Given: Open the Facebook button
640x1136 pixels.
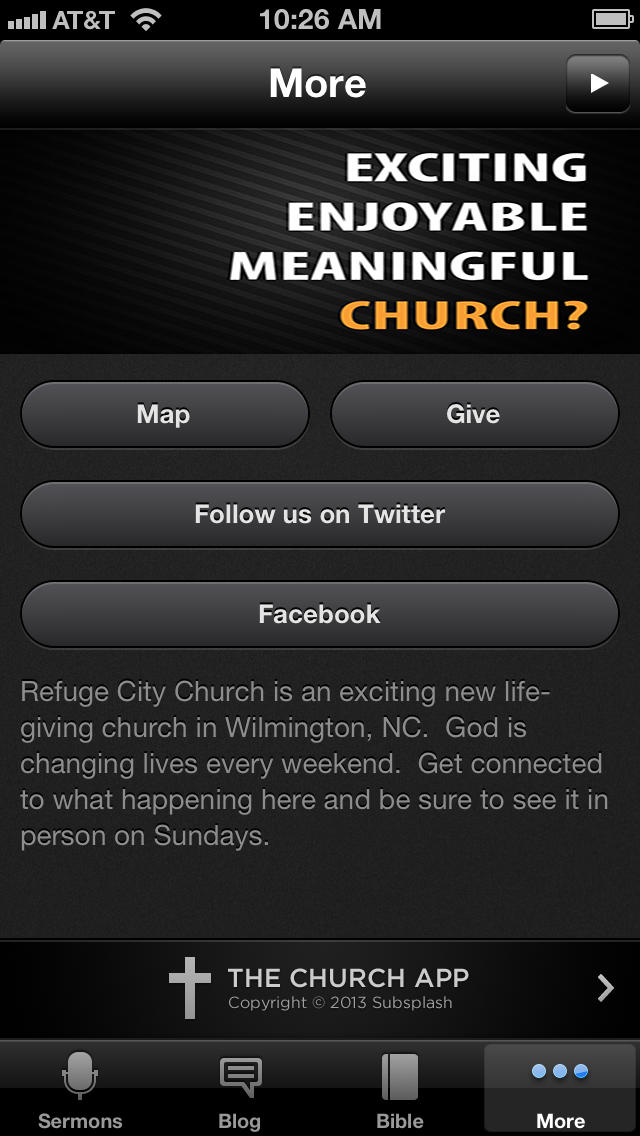Looking at the screenshot, I should (320, 614).
